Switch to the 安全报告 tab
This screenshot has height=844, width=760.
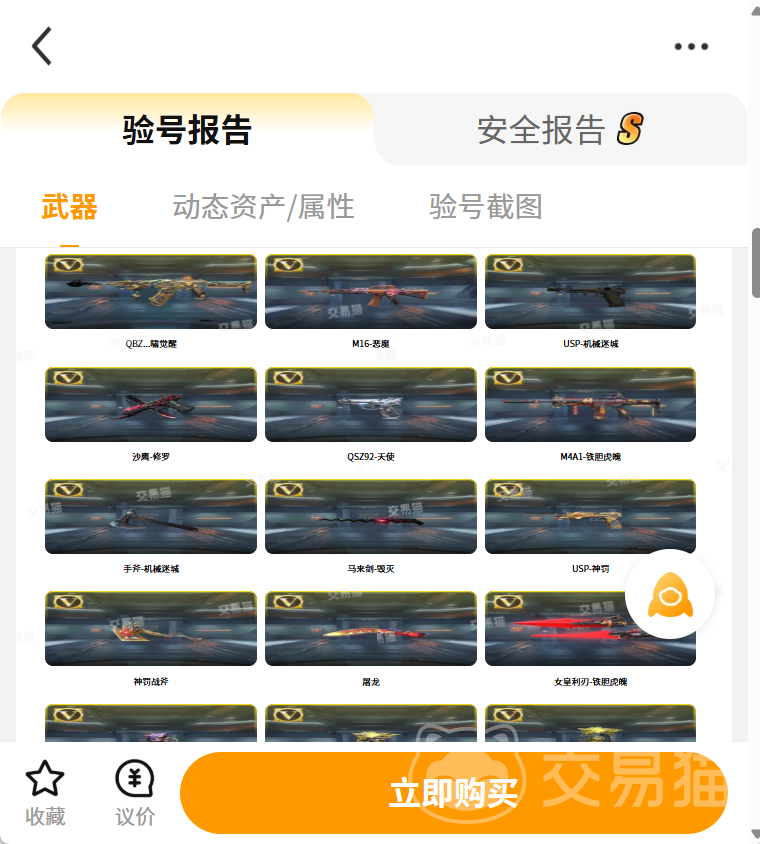point(560,130)
